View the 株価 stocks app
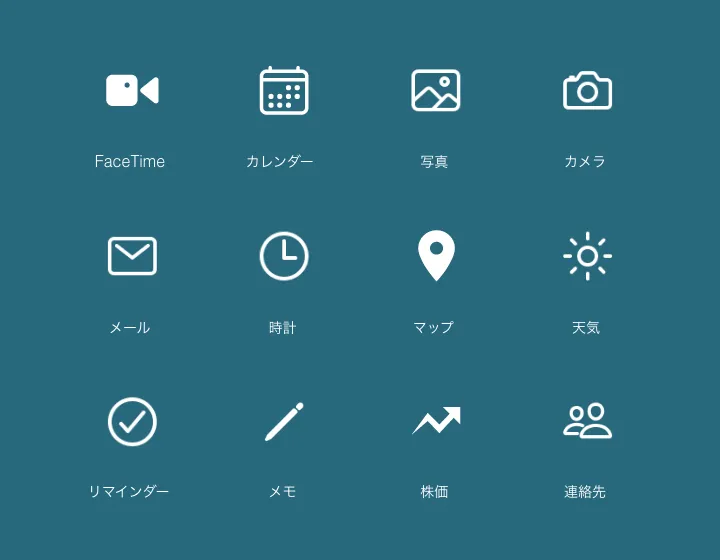 435,421
